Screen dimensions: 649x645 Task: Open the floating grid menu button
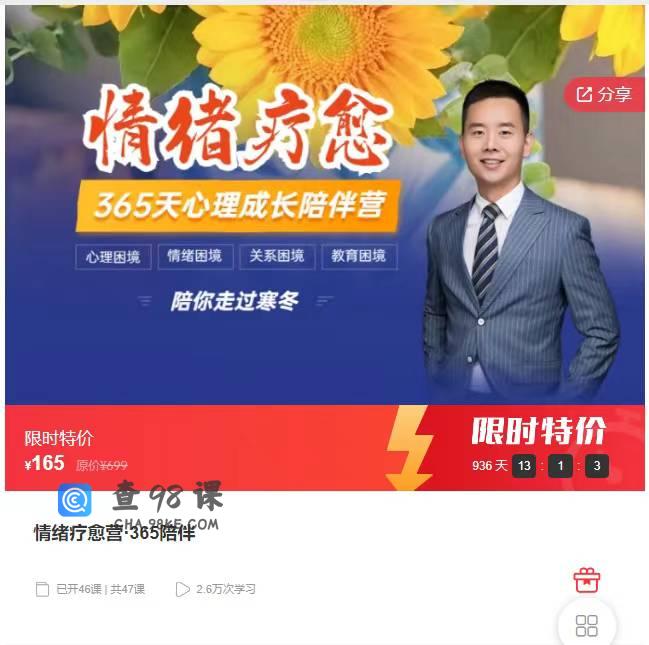tap(587, 626)
